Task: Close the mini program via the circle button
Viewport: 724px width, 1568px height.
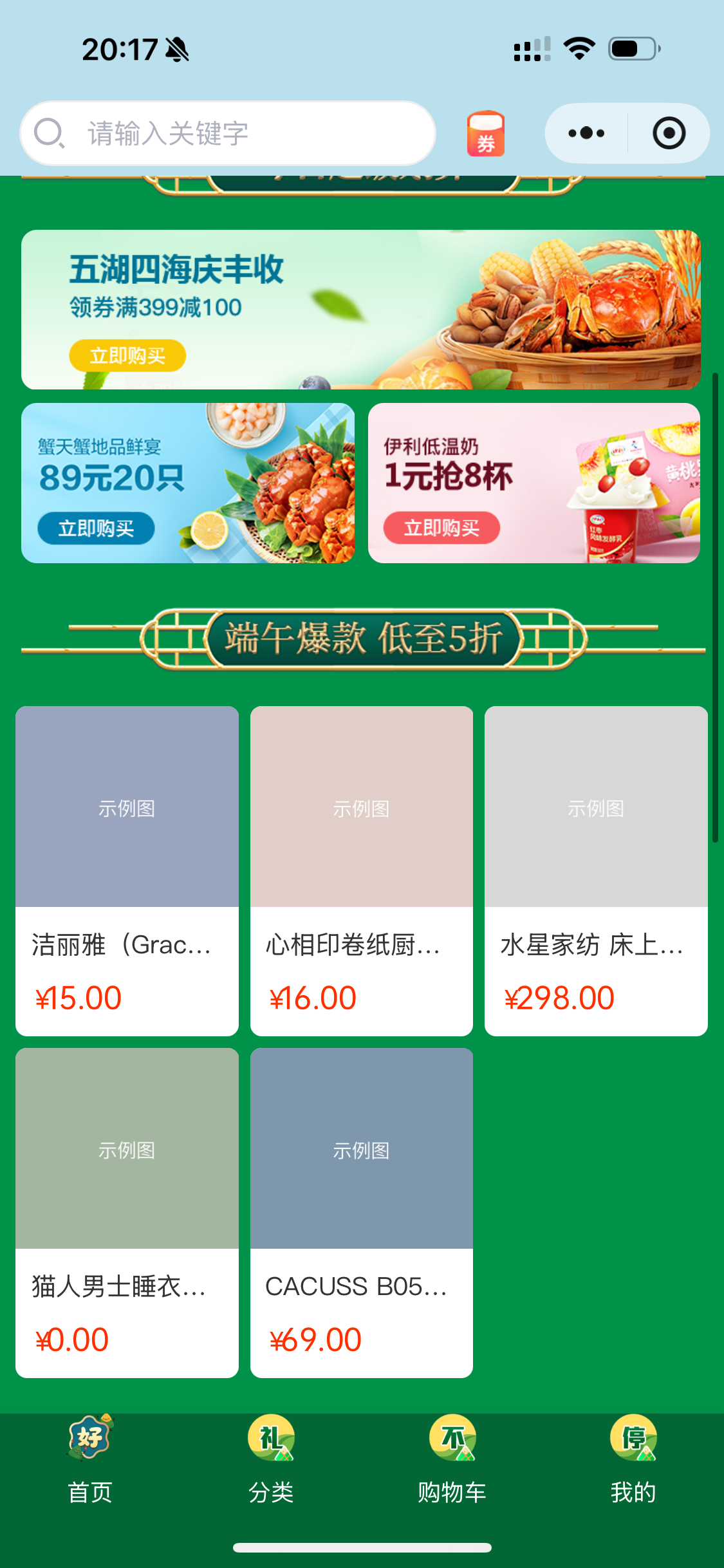Action: pyautogui.click(x=669, y=133)
